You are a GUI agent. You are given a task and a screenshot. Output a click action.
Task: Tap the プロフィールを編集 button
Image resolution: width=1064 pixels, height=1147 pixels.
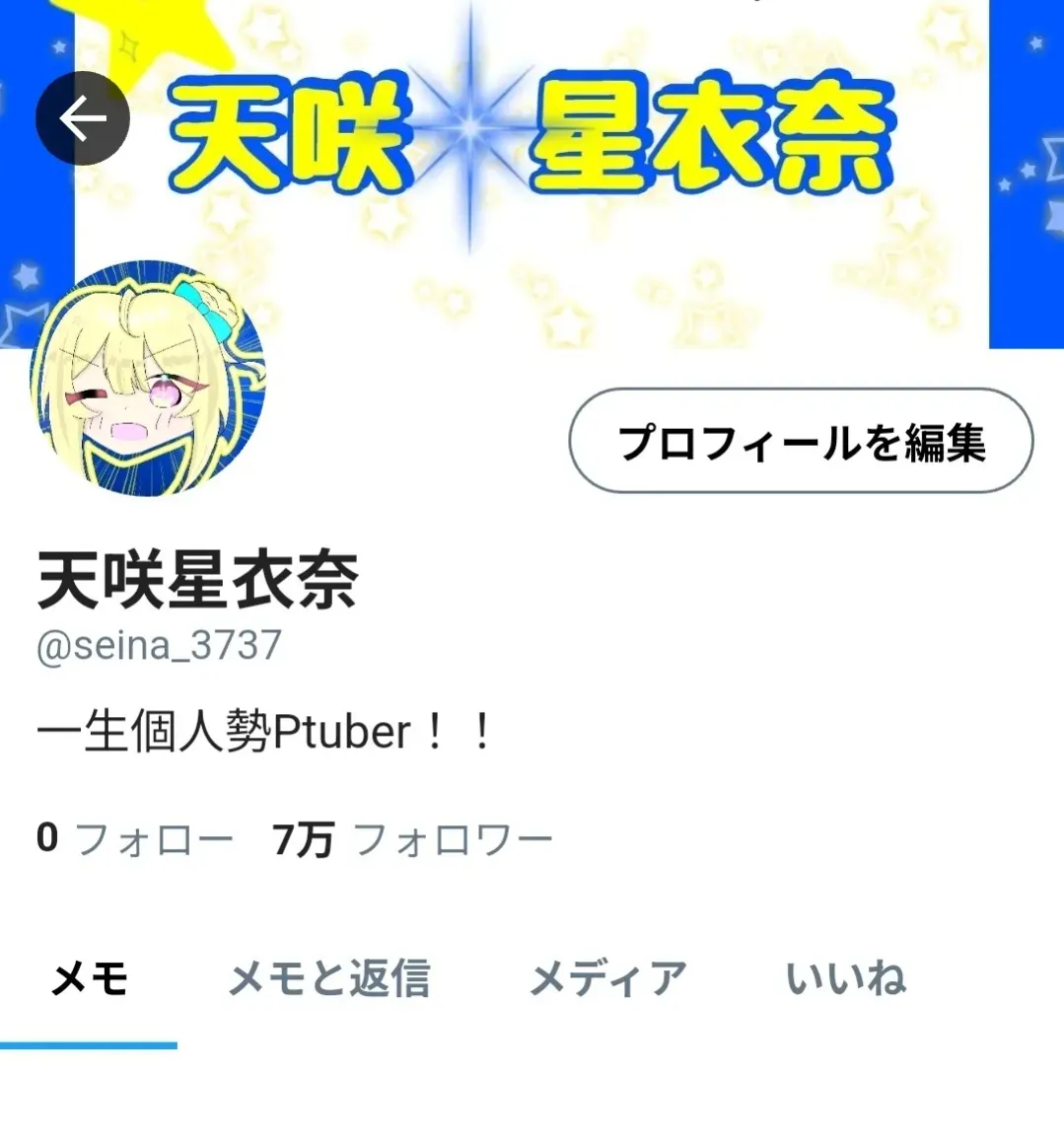click(x=801, y=441)
